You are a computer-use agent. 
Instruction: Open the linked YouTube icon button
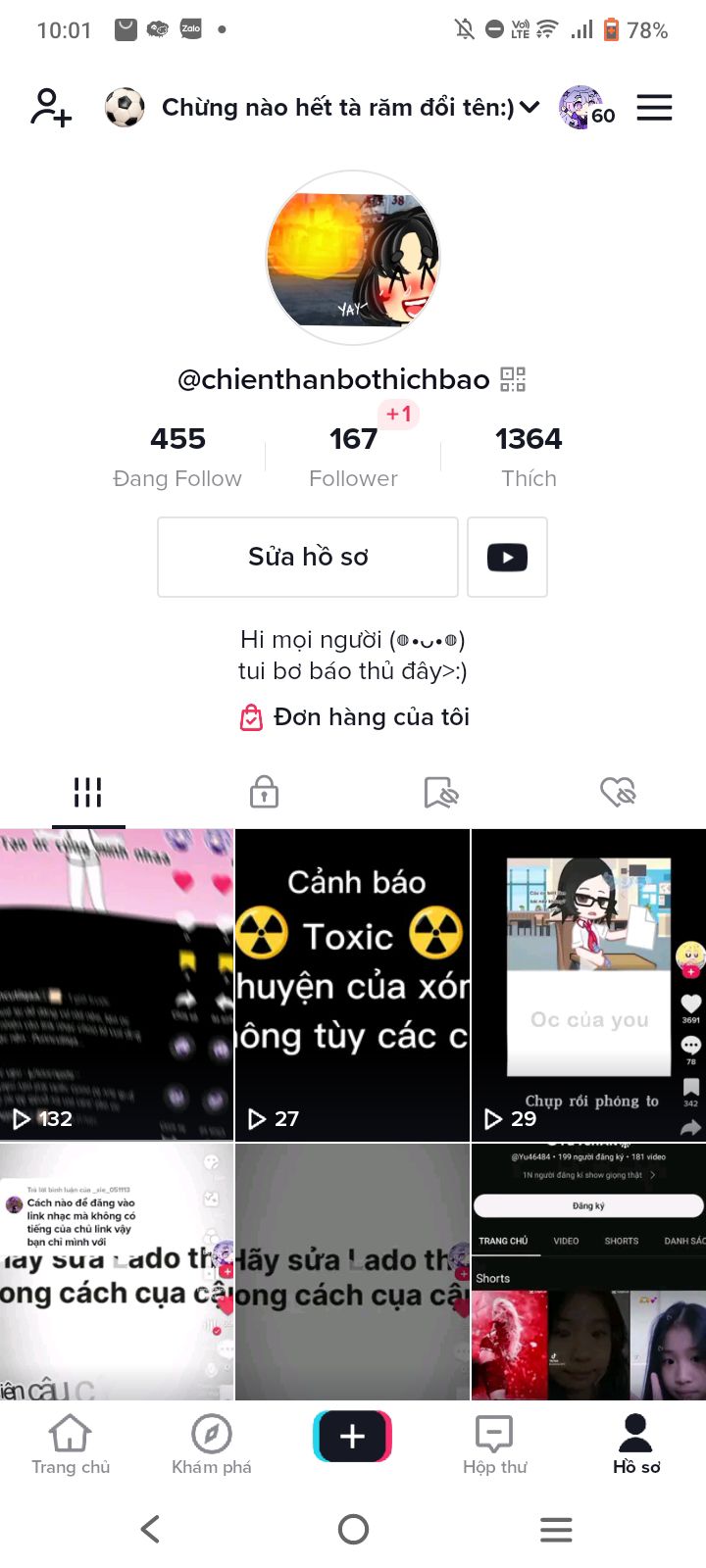[507, 557]
